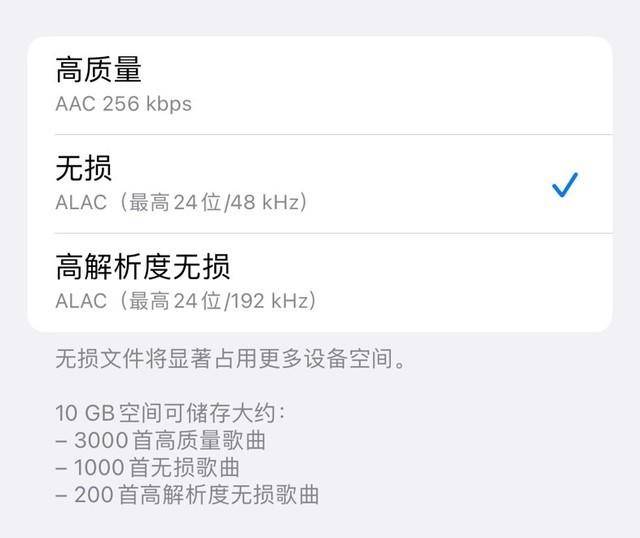Select 高解析度无损 ALAC 192 kHz option

click(320, 282)
